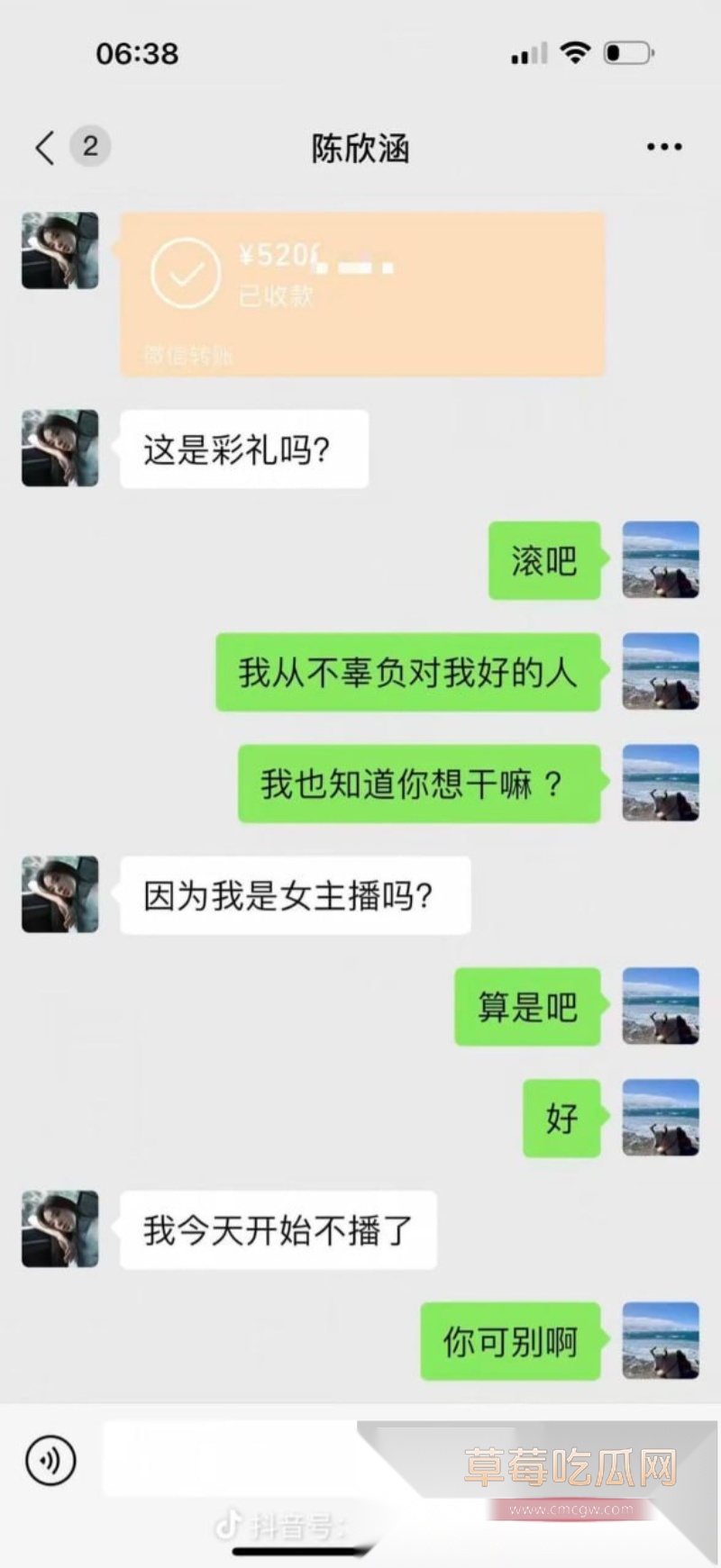
Task: Tap the Douyin musical note logo
Action: tap(230, 1522)
